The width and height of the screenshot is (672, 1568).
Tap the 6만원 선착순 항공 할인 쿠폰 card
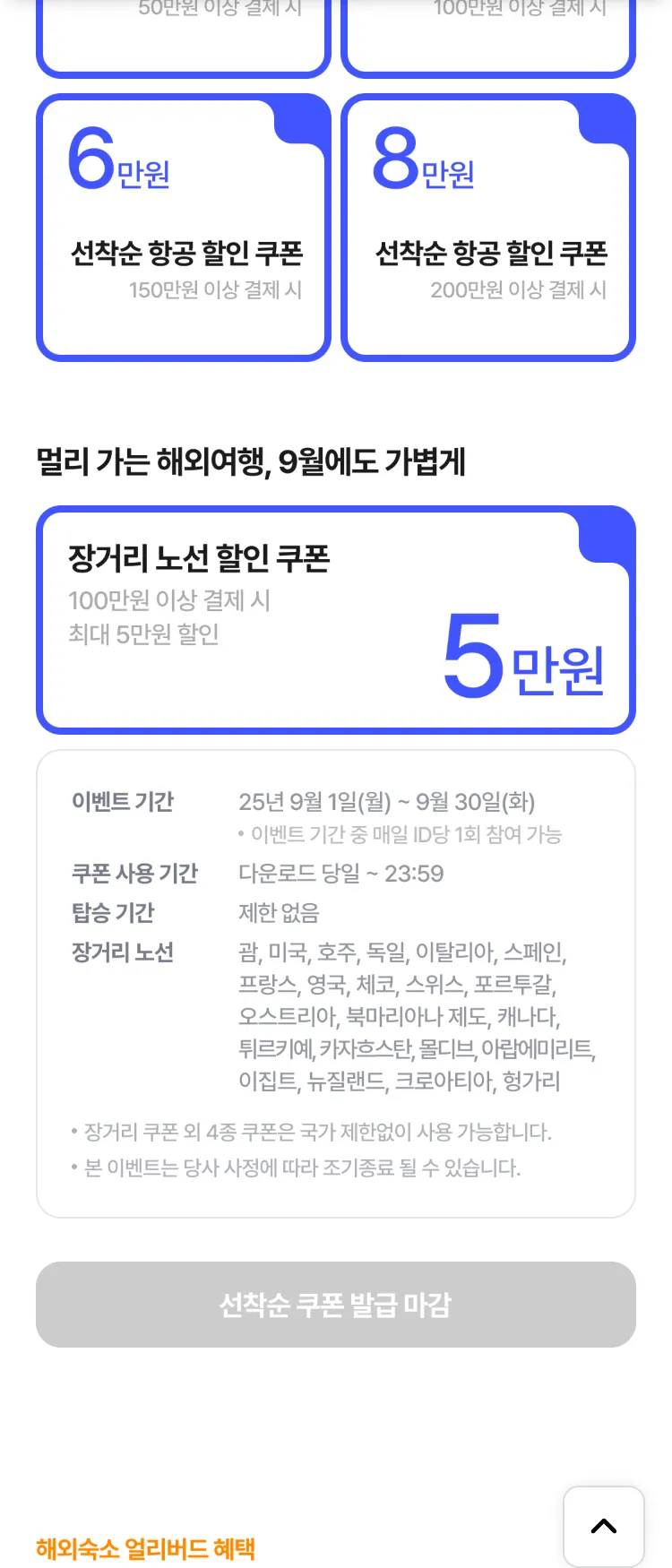tap(184, 228)
